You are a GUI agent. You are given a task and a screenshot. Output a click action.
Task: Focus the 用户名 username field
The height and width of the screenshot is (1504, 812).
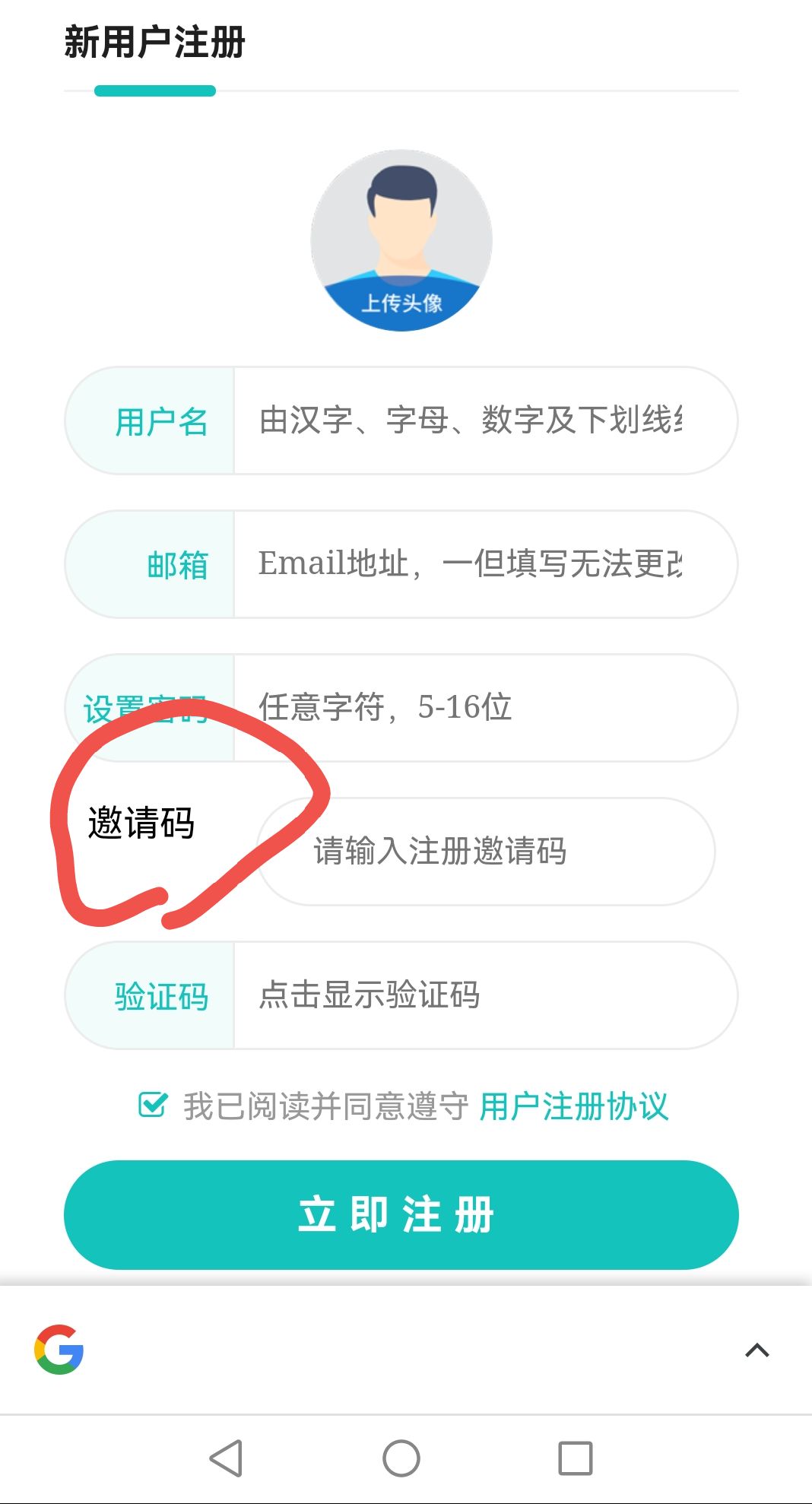click(x=471, y=420)
